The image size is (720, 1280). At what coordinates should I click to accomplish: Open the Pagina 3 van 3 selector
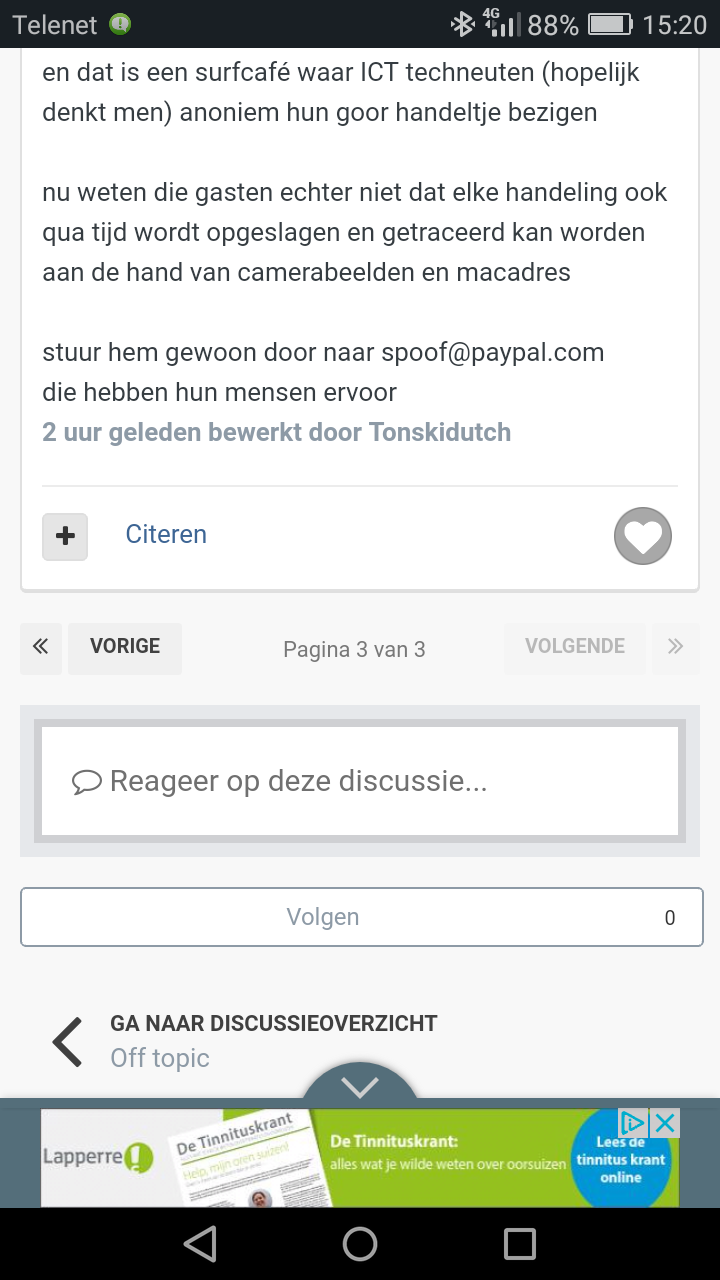click(354, 650)
